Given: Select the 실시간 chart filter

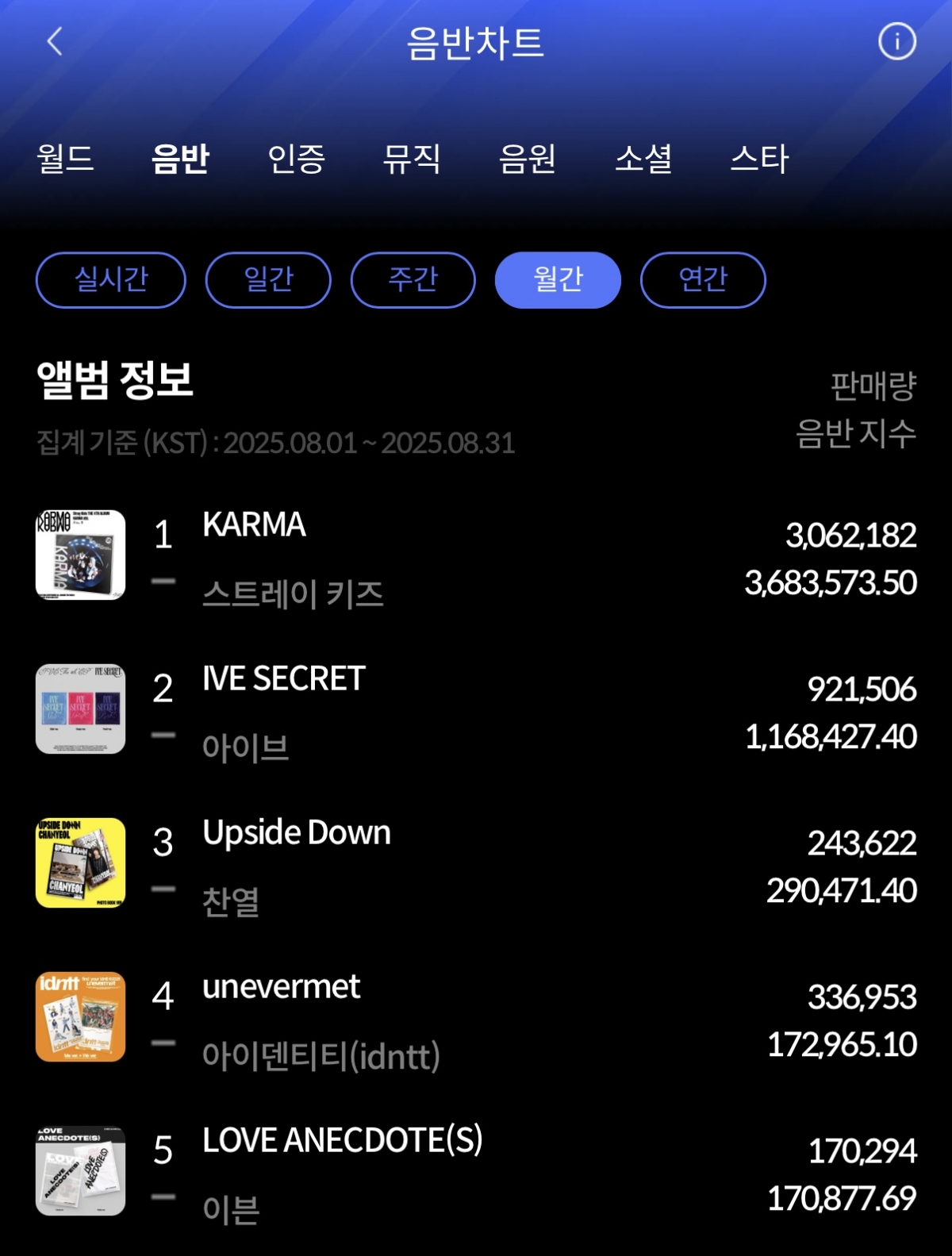Looking at the screenshot, I should pos(111,279).
